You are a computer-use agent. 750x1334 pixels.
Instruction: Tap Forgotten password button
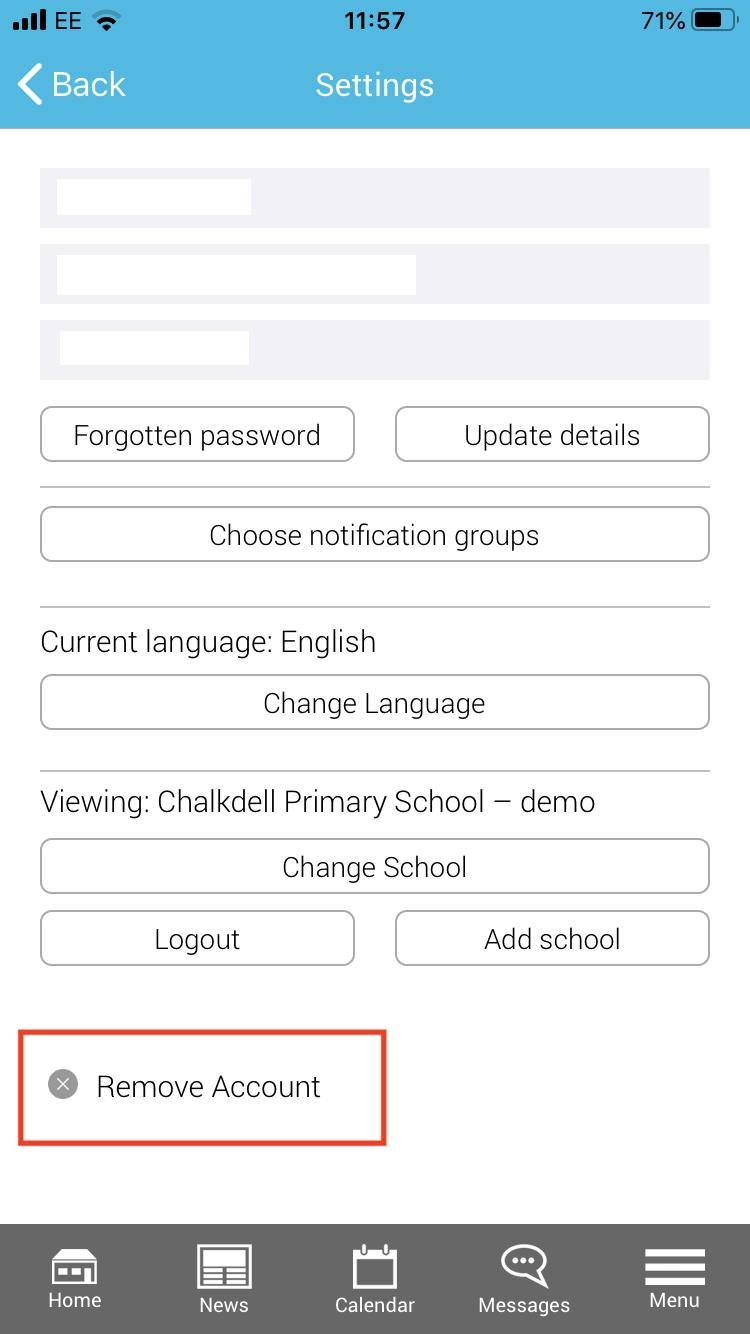pyautogui.click(x=197, y=435)
